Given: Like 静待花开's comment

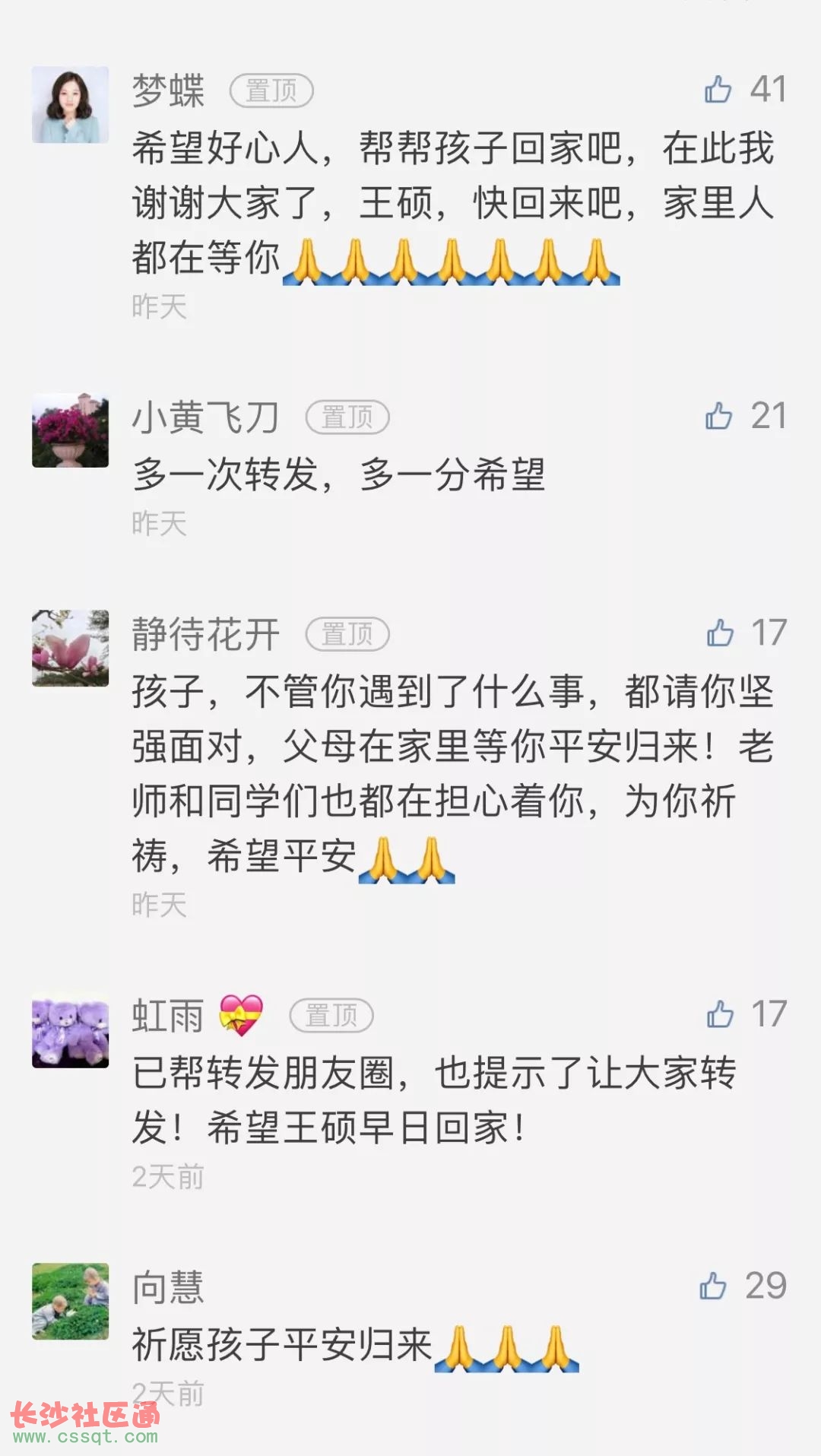Looking at the screenshot, I should point(720,633).
